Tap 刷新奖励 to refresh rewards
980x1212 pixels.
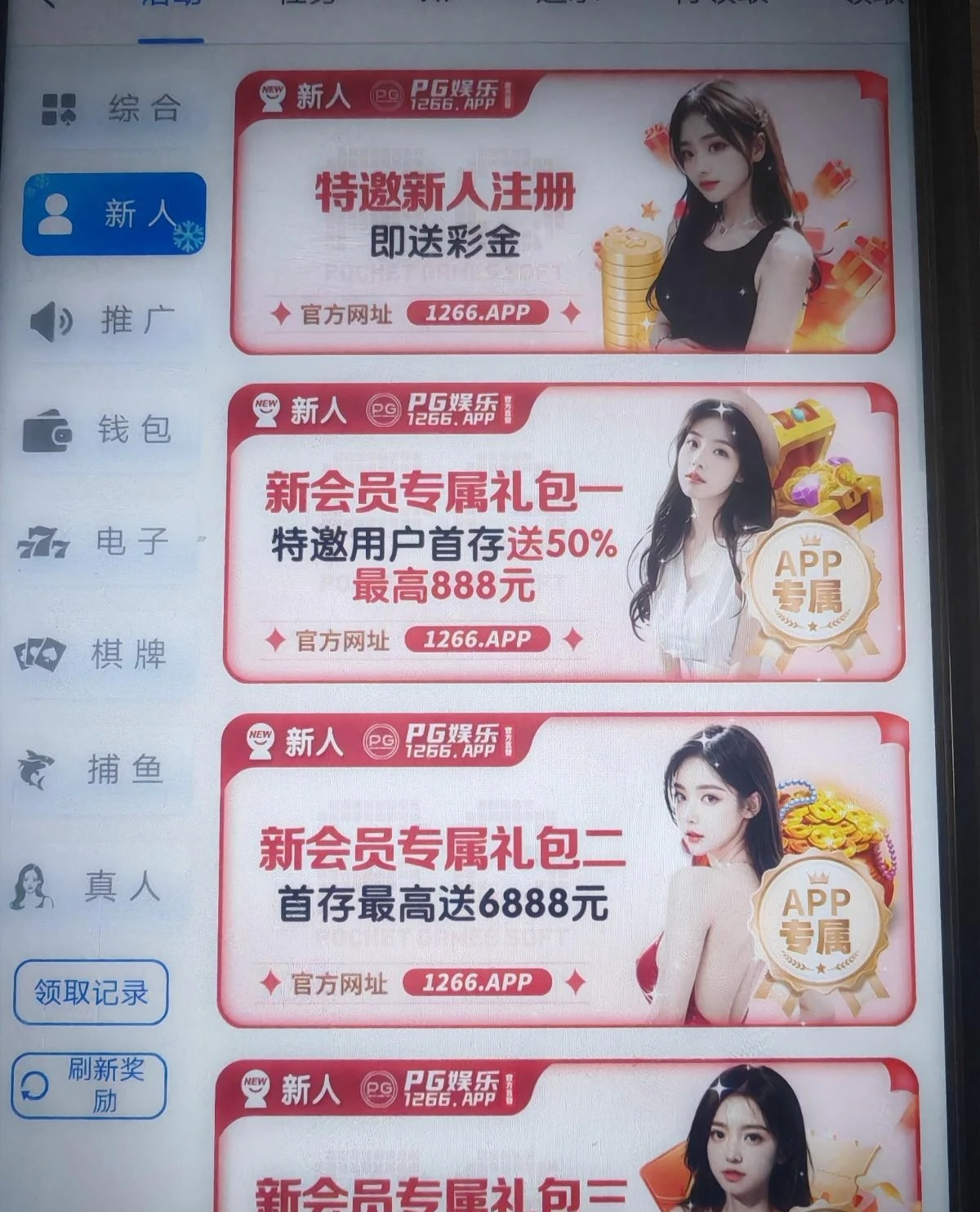pyautogui.click(x=88, y=1085)
